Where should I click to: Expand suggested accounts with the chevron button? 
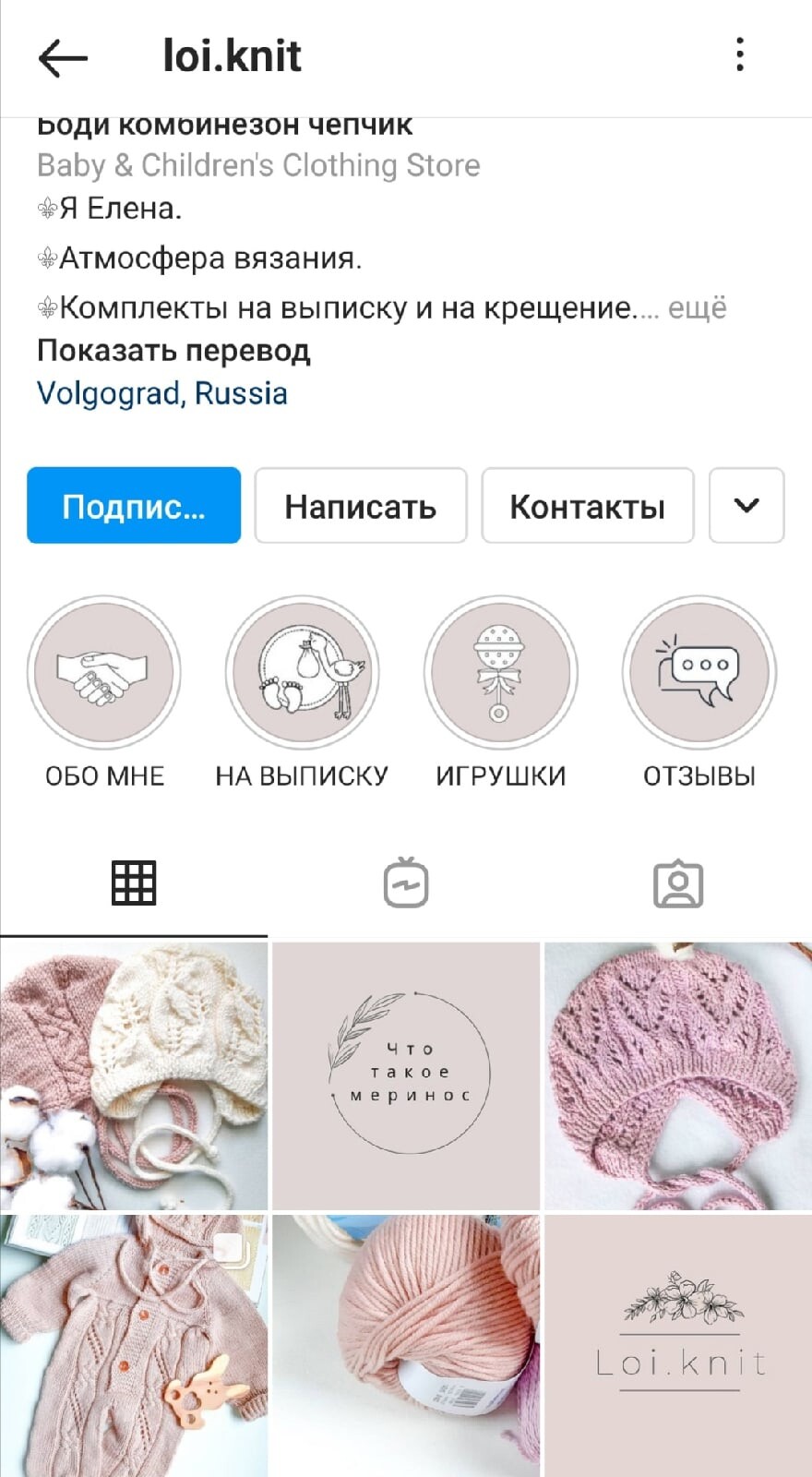746,506
